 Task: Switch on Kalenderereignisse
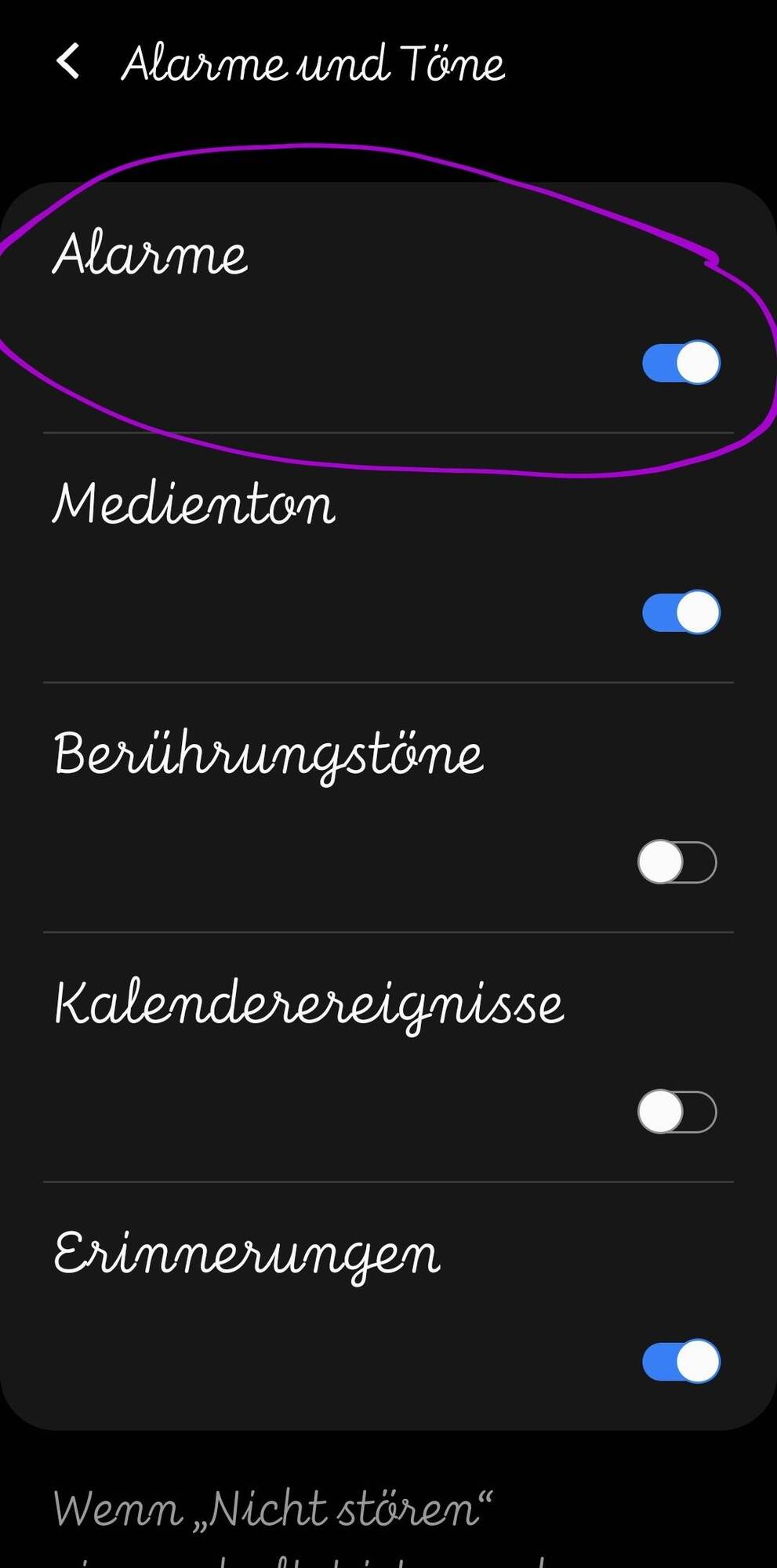677,1112
